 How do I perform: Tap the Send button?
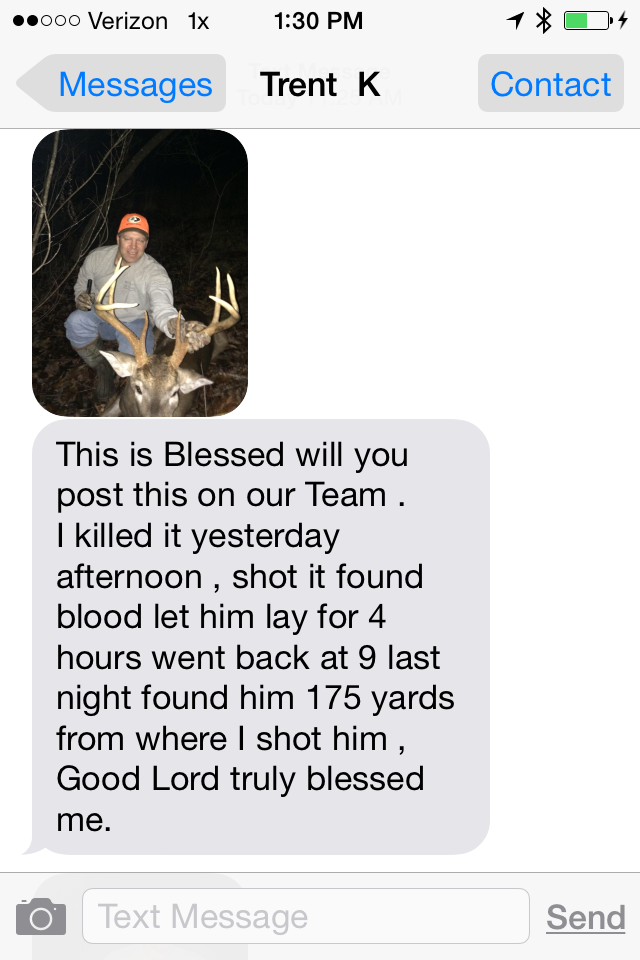coord(586,917)
